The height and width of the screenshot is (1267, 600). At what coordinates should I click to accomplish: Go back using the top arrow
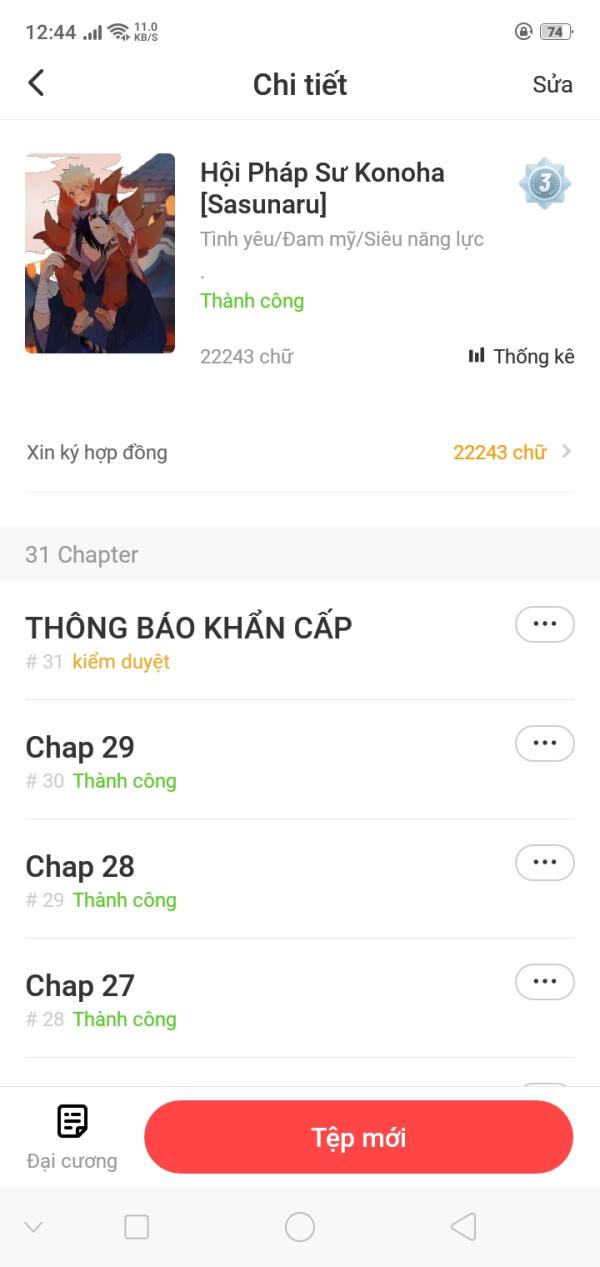[37, 83]
